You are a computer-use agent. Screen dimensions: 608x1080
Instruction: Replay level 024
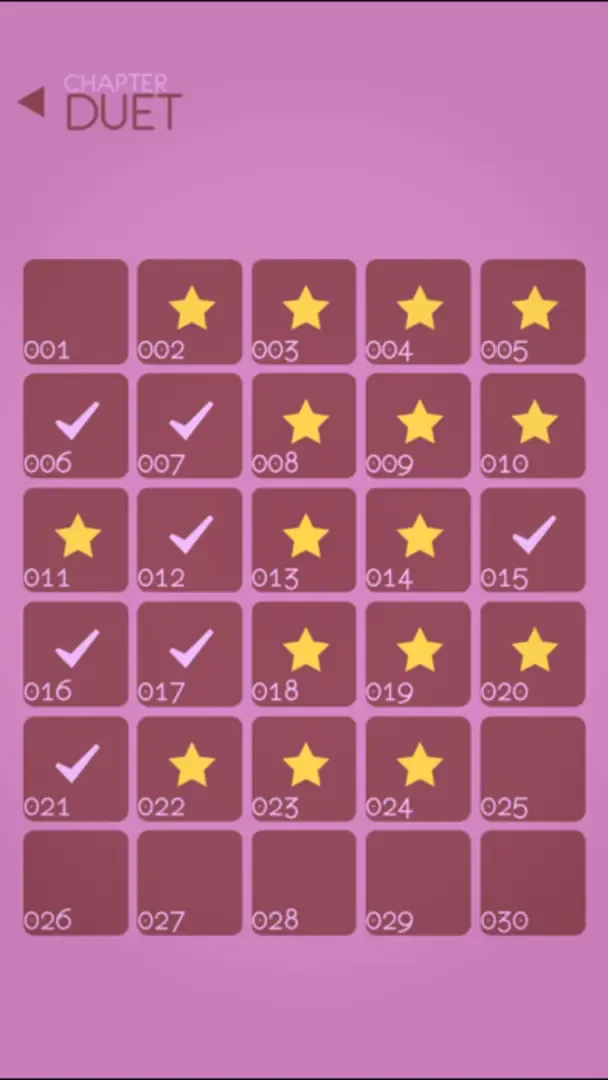tap(418, 768)
